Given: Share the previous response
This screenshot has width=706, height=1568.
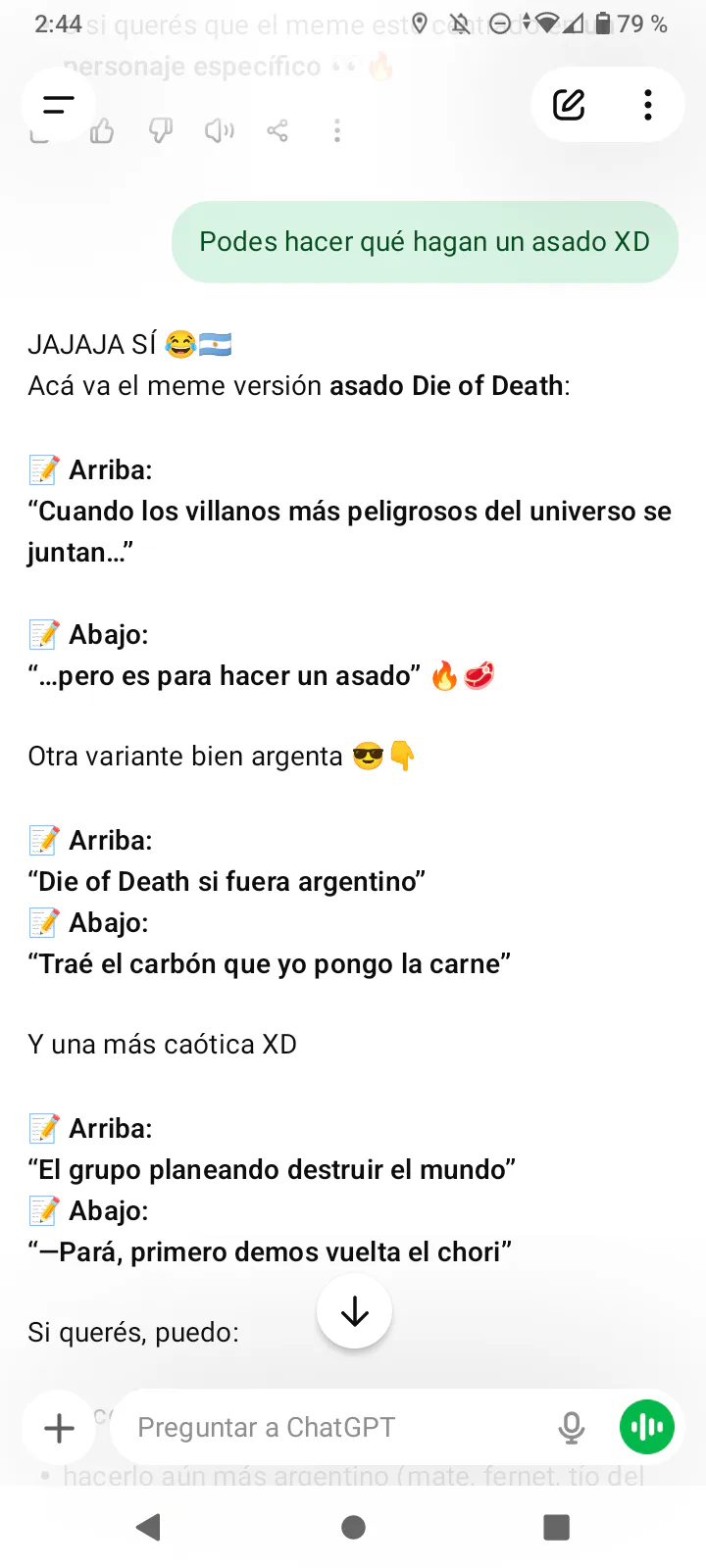Looking at the screenshot, I should (x=277, y=130).
